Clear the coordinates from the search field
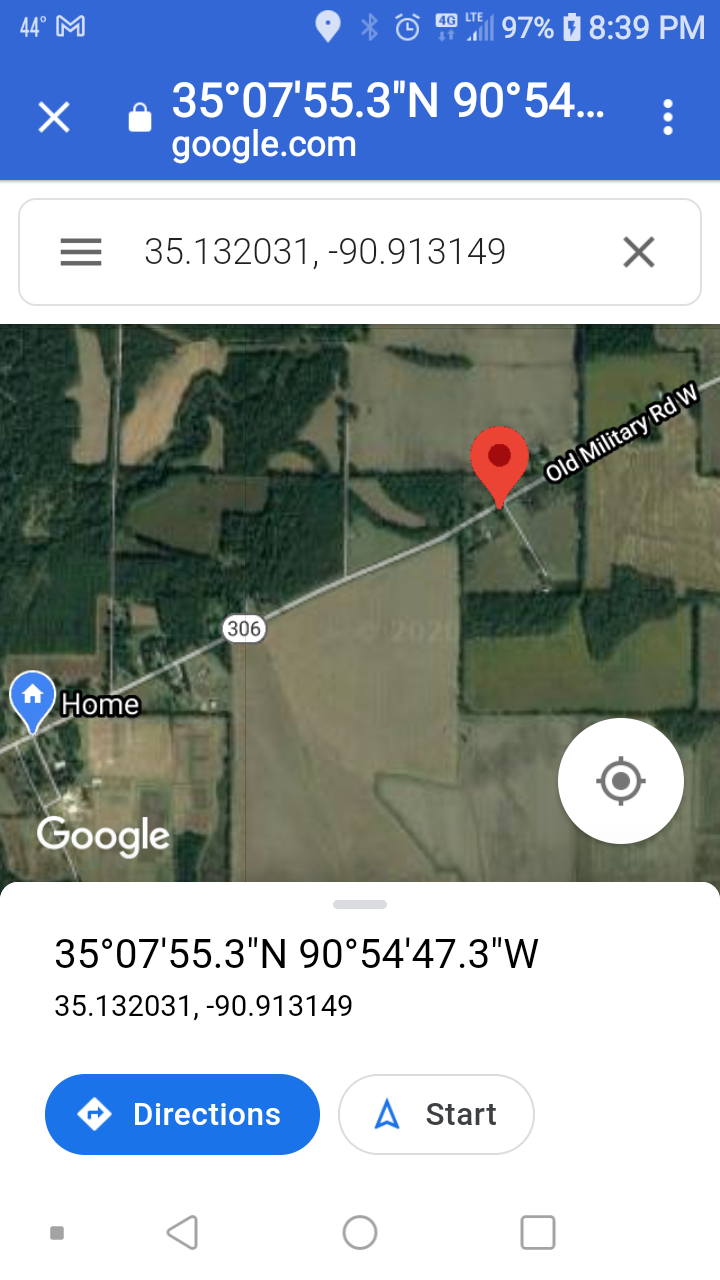Screen dimensions: 720x1280 coord(639,252)
